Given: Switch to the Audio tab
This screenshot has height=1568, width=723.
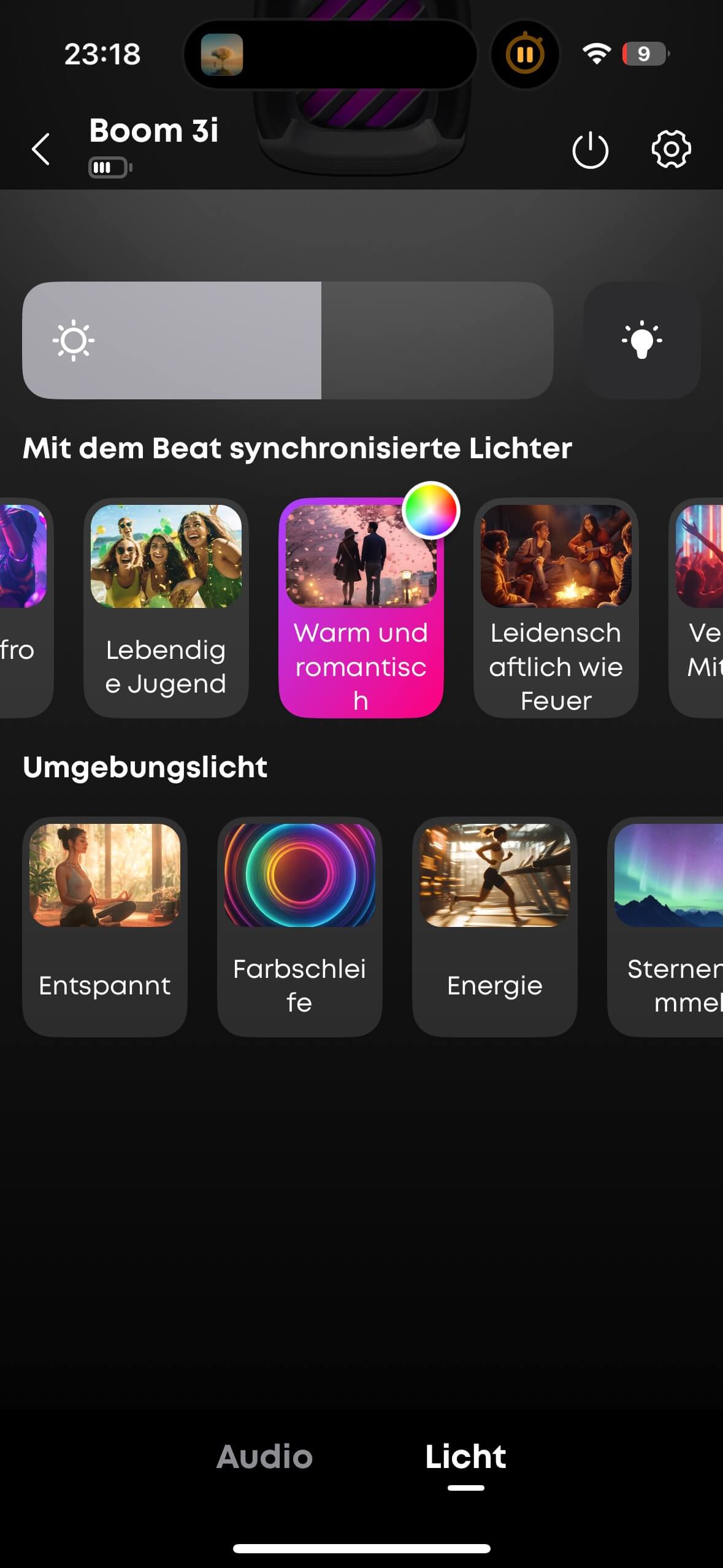Looking at the screenshot, I should coord(264,1456).
